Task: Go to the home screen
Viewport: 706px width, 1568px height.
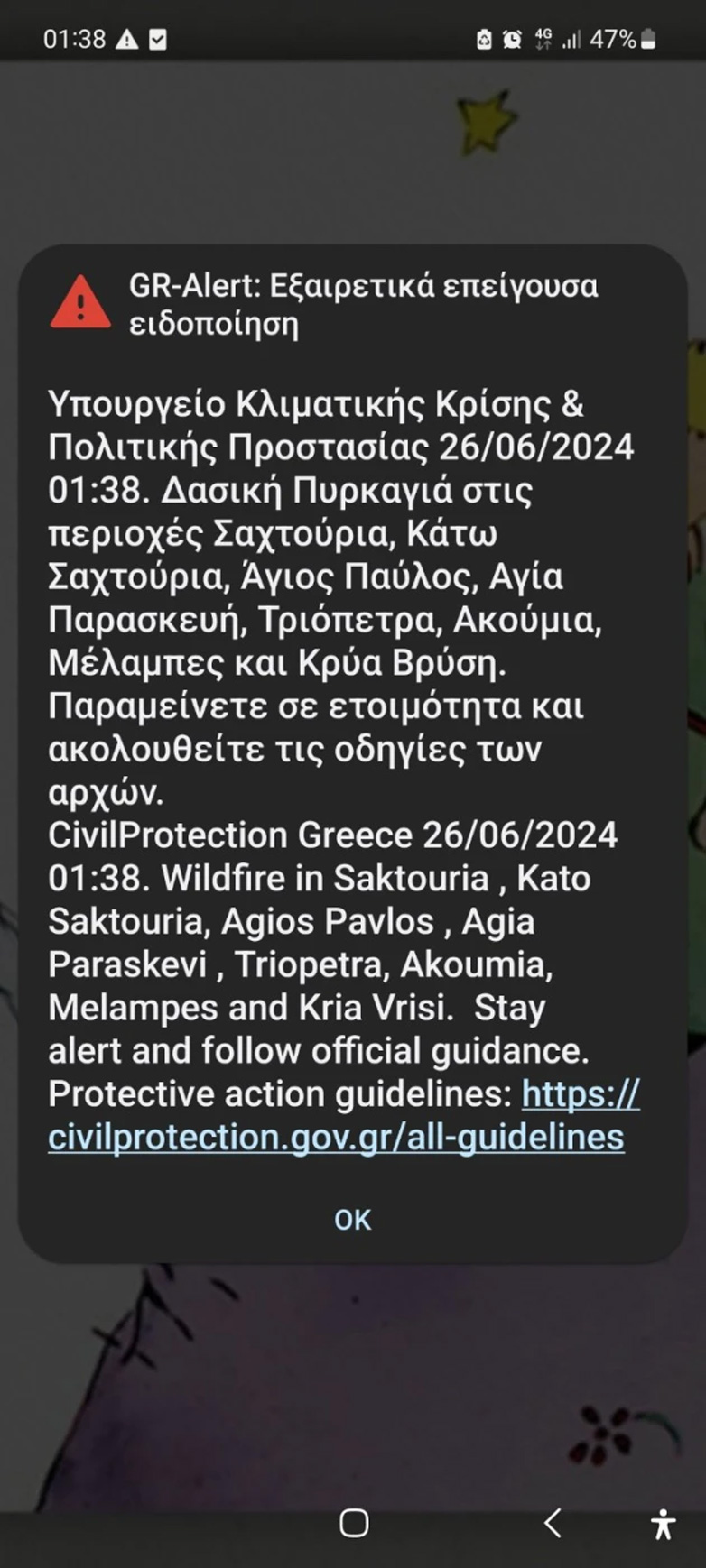Action: [x=354, y=1523]
